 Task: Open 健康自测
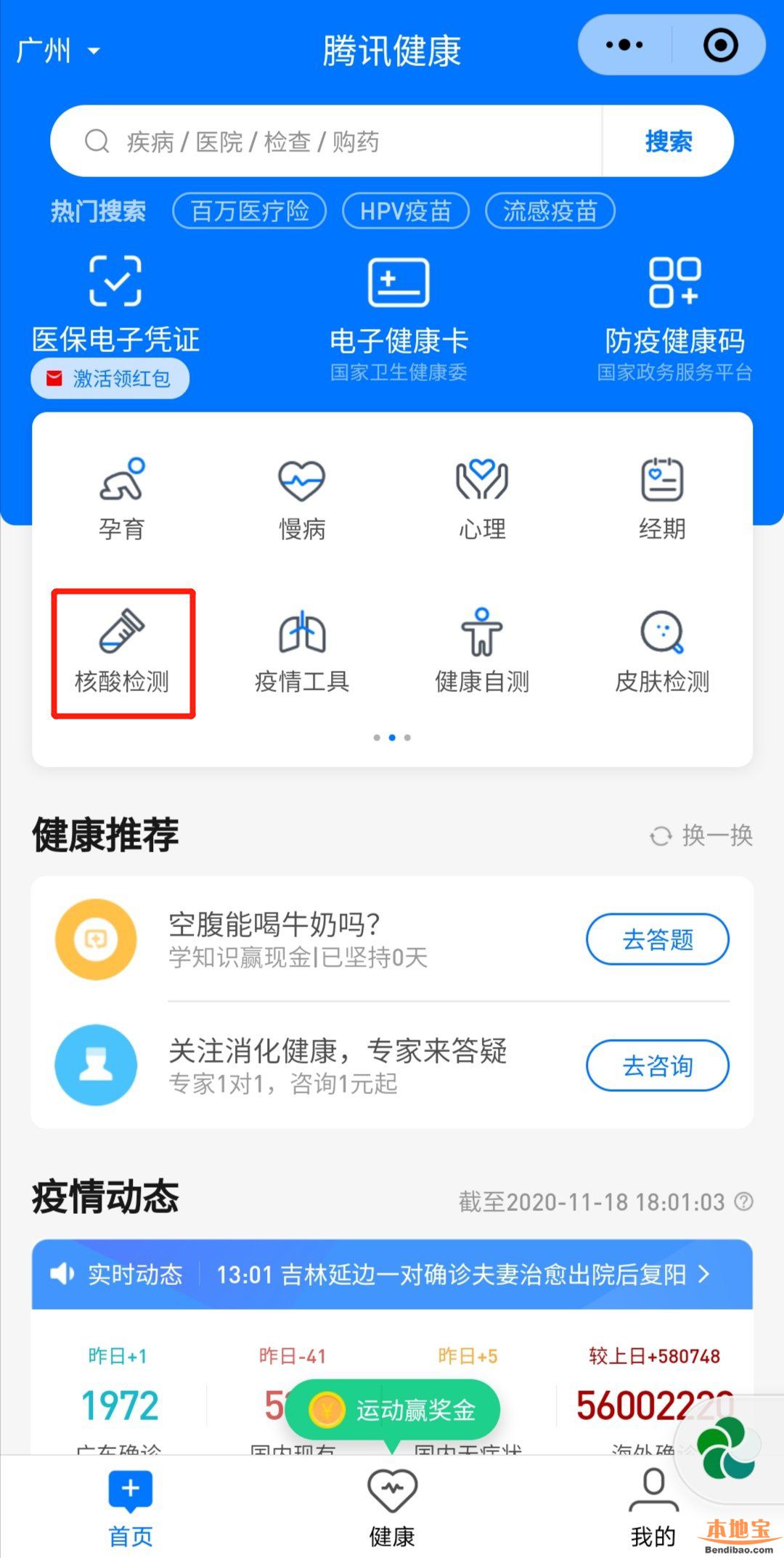tap(482, 653)
